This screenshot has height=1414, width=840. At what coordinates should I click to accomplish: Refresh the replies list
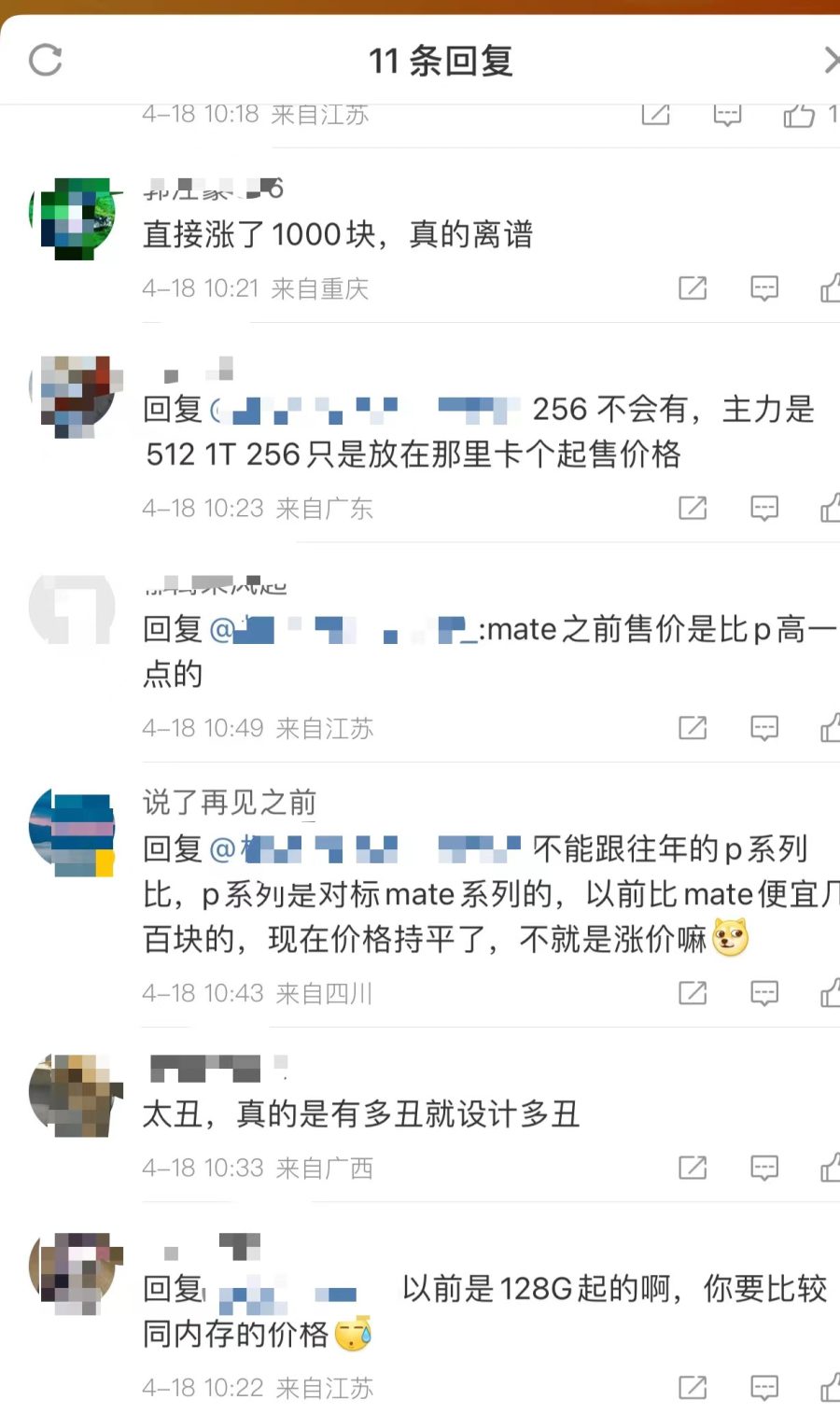point(45,61)
